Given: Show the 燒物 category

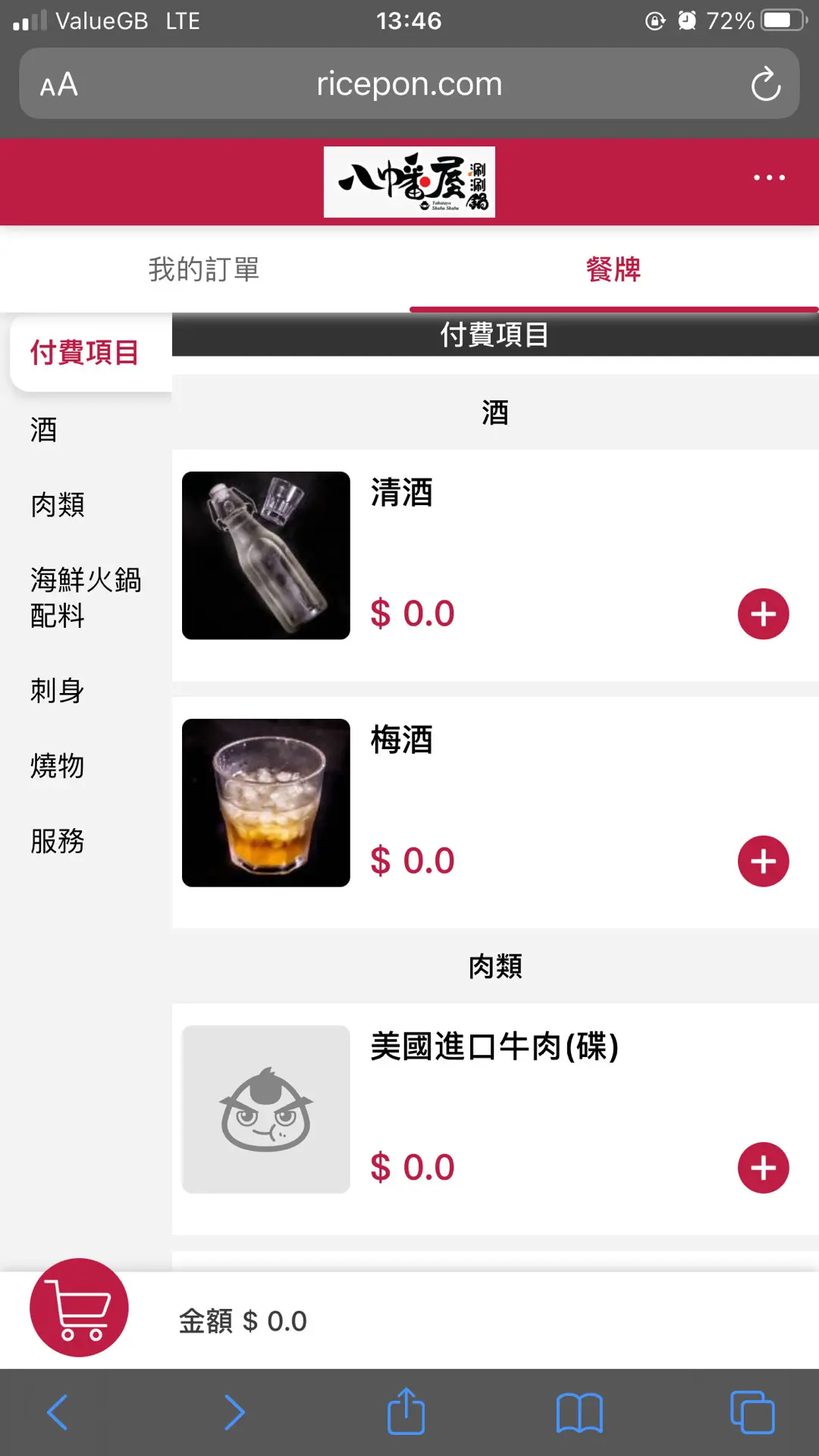Looking at the screenshot, I should 58,766.
